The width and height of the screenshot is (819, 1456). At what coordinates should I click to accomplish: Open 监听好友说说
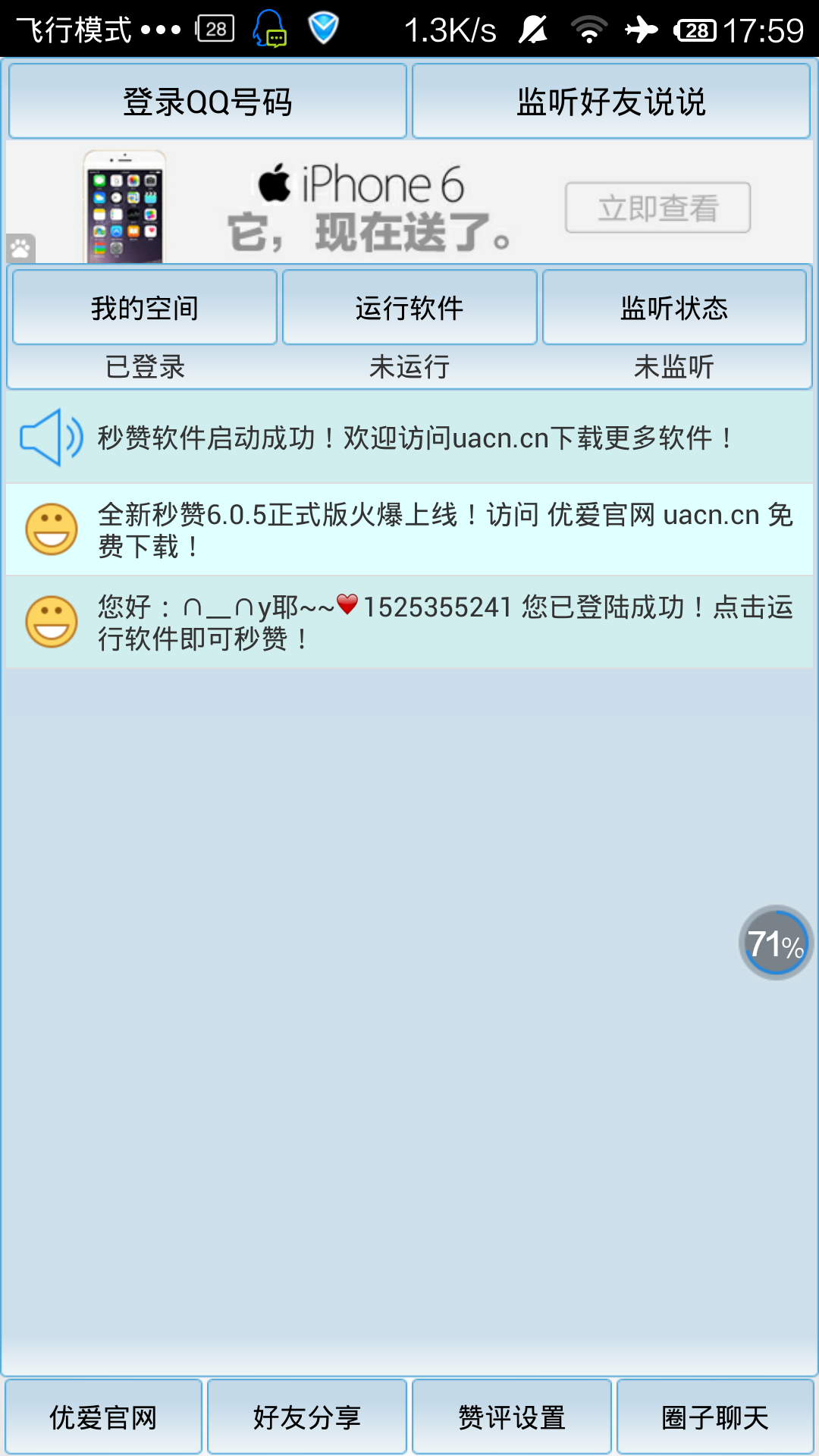(611, 102)
